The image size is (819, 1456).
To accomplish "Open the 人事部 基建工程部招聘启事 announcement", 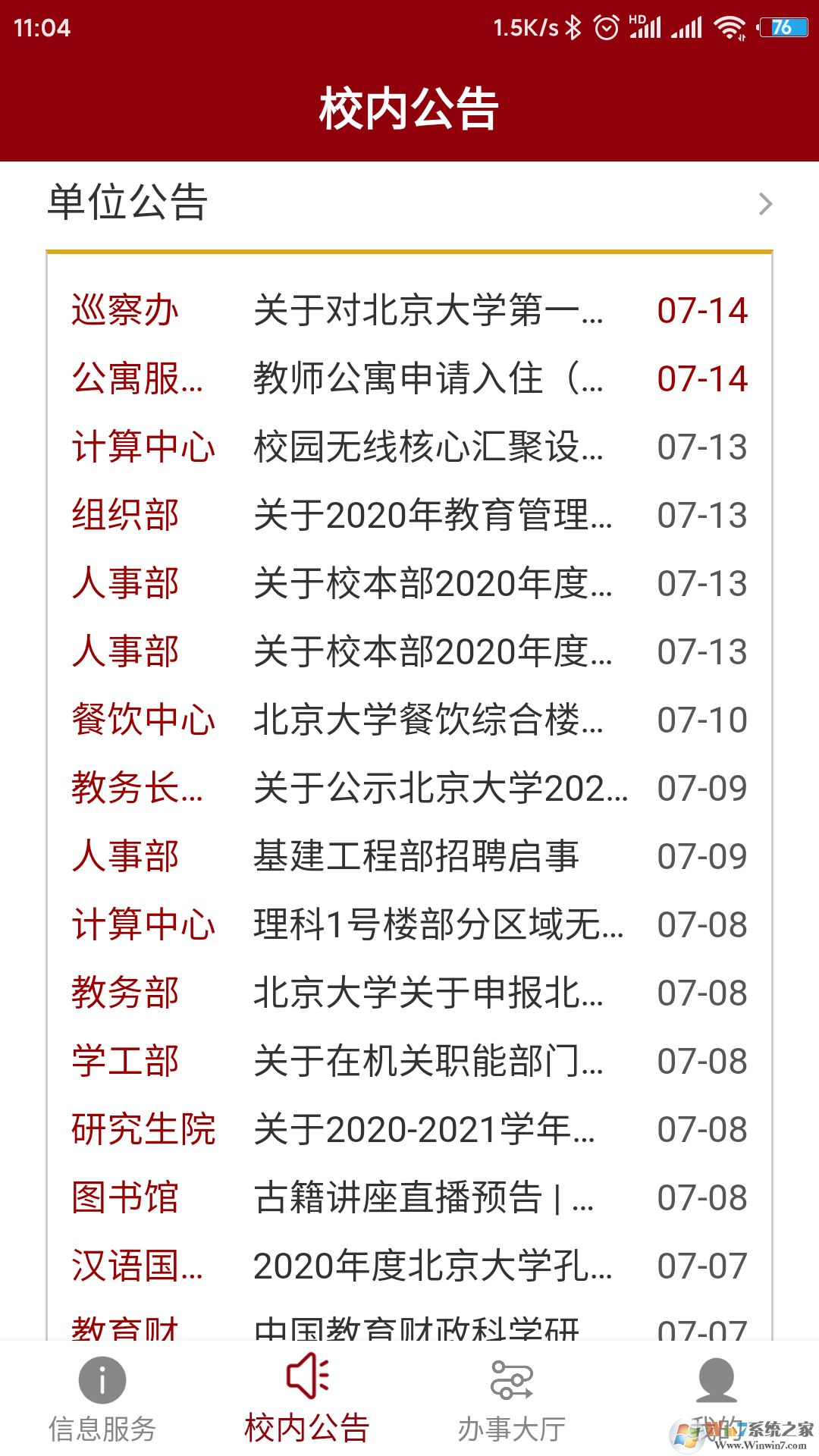I will (409, 855).
